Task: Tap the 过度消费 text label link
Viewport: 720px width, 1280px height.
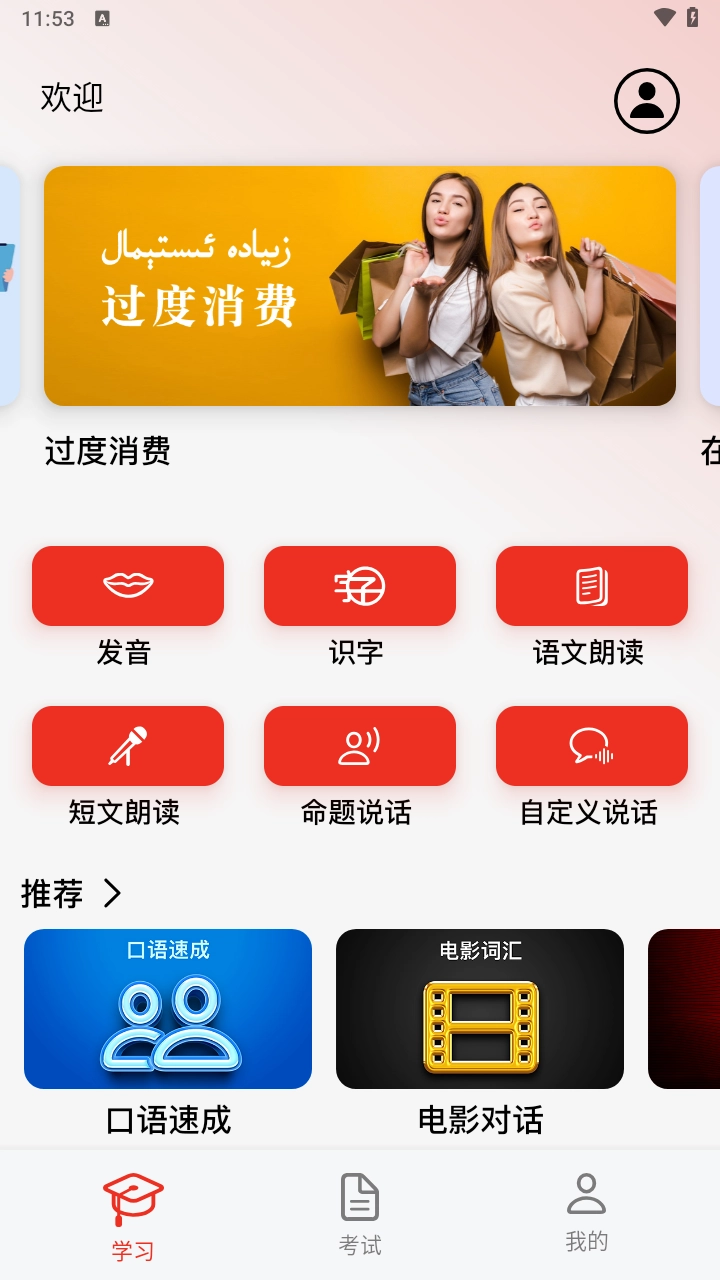Action: click(x=107, y=452)
